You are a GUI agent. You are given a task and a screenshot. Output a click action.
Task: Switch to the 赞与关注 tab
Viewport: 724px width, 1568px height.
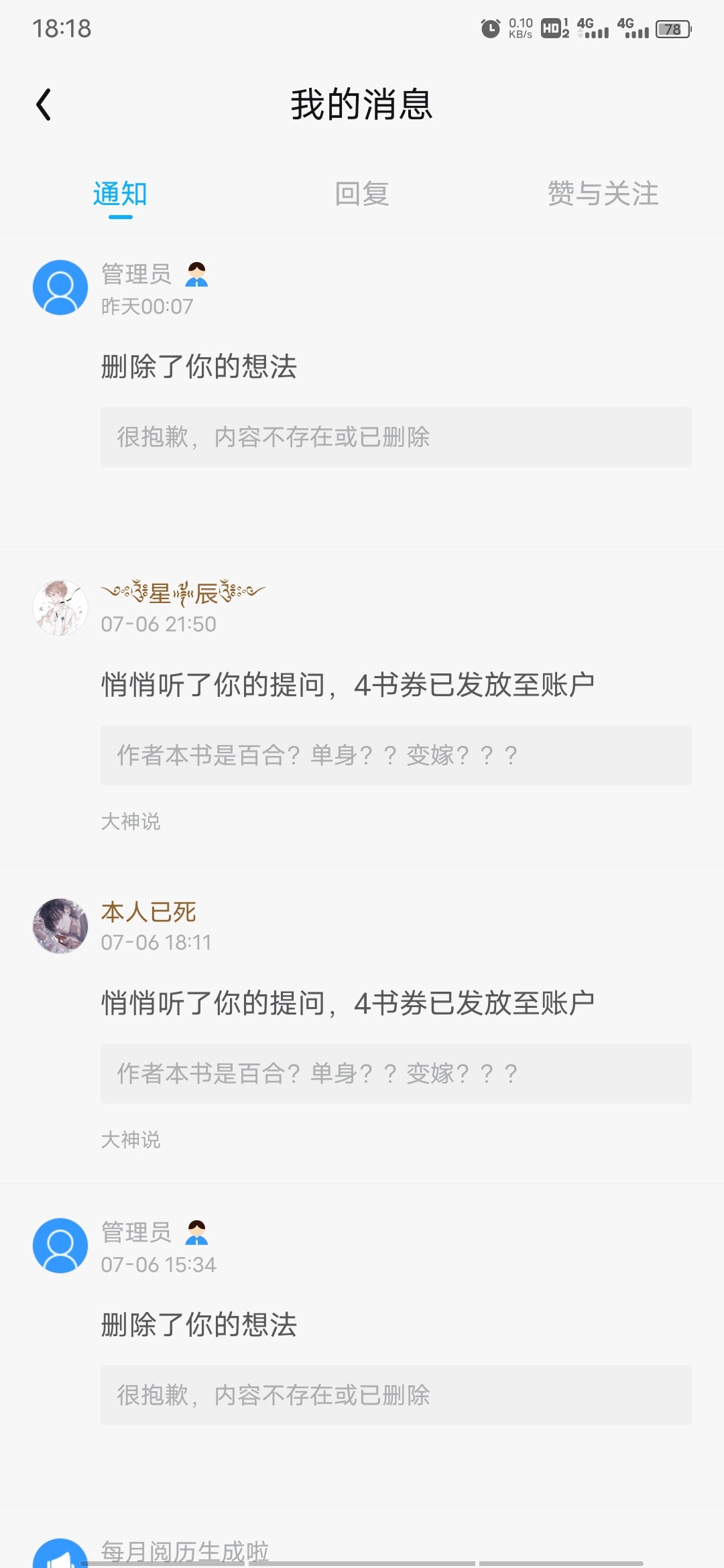(603, 194)
